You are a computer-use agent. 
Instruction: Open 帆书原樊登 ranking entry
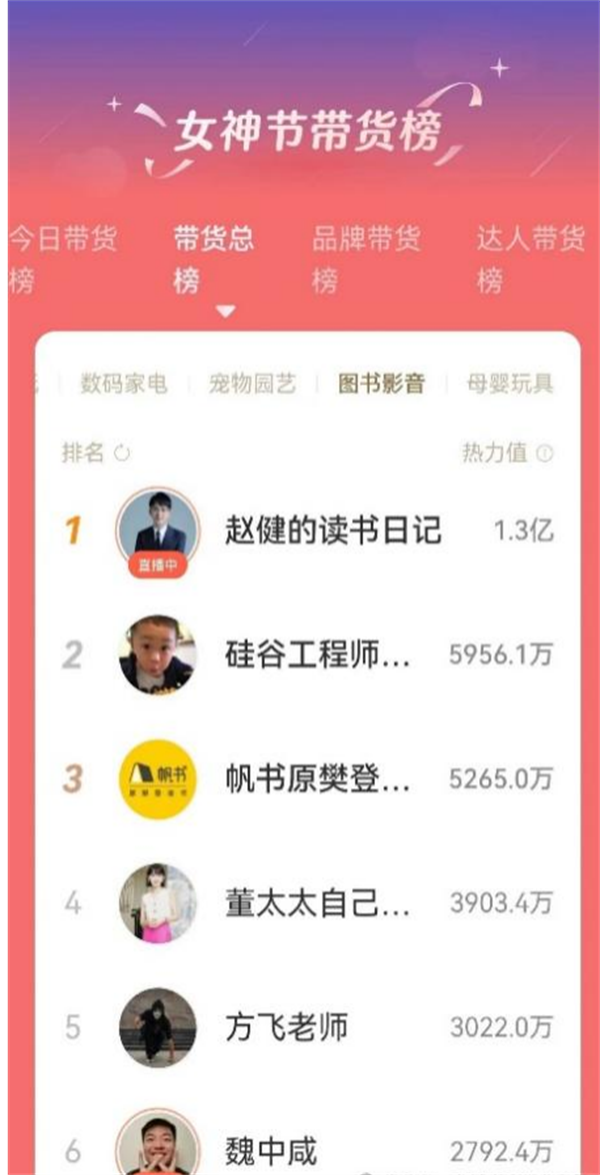tap(318, 780)
